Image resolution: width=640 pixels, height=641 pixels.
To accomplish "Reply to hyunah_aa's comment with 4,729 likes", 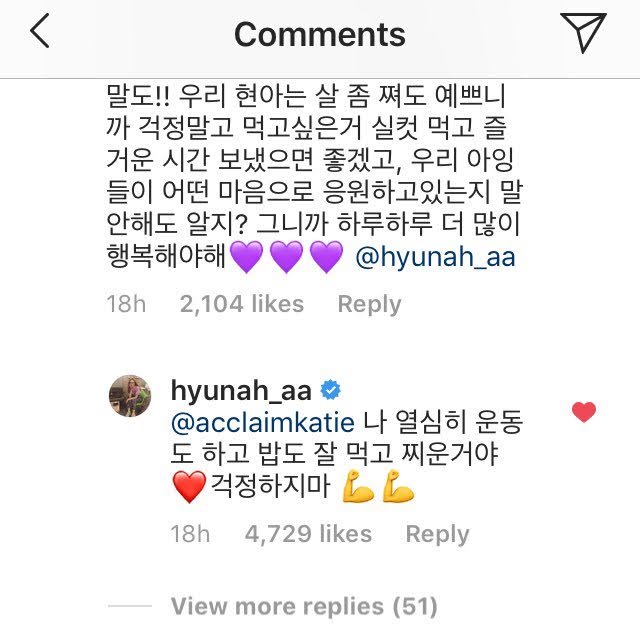I will coord(437,535).
